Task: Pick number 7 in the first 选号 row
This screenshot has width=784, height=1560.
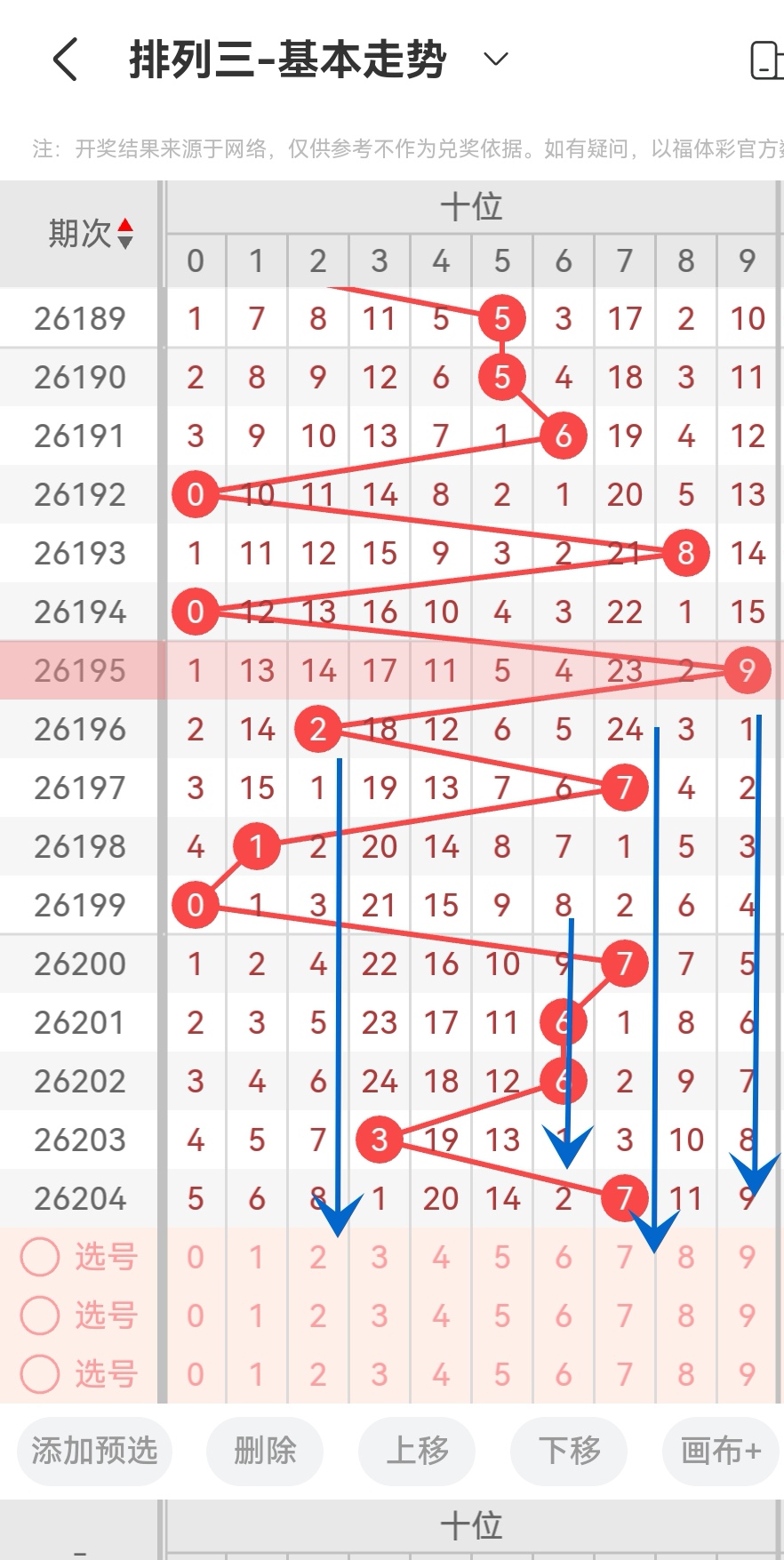Action: (625, 1257)
